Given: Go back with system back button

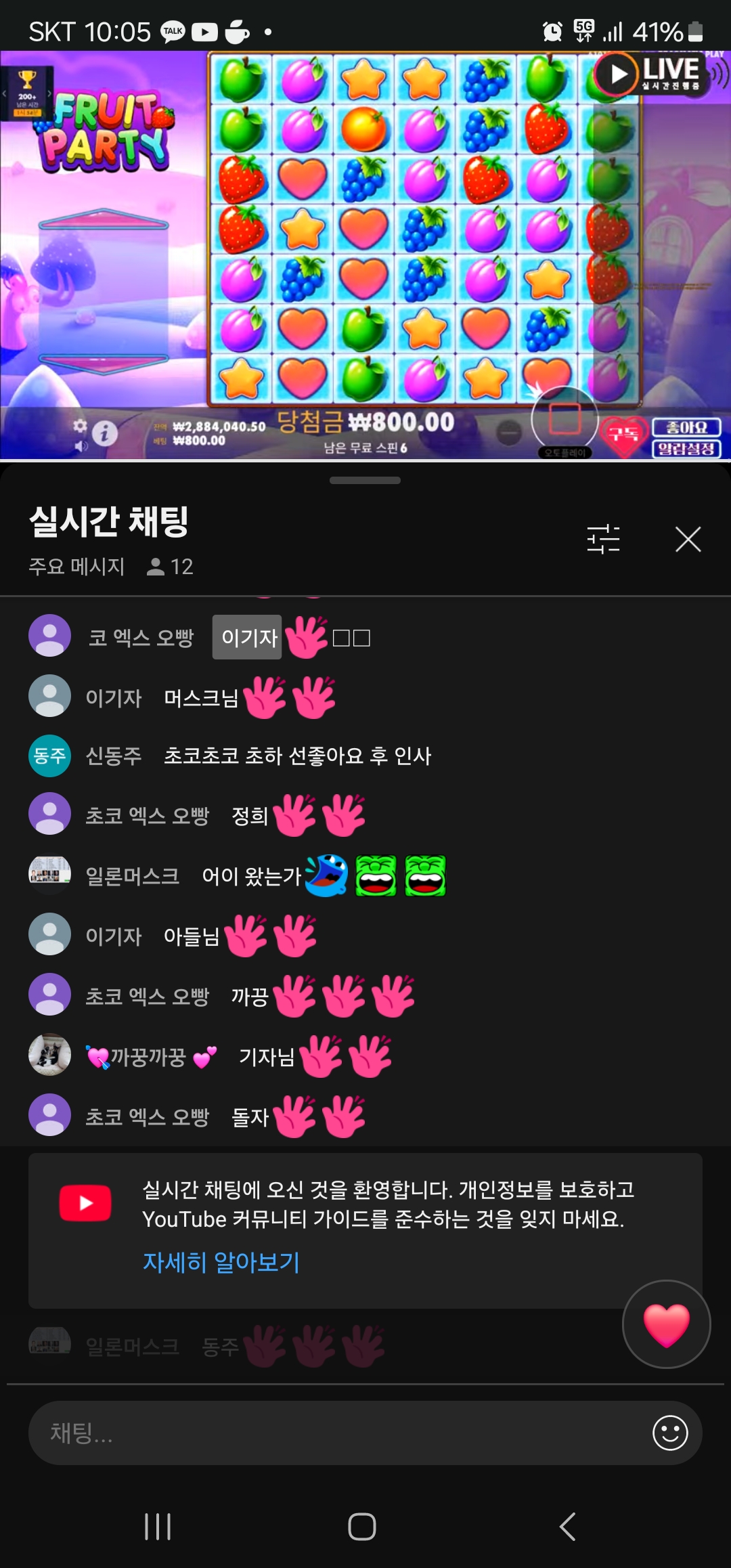Looking at the screenshot, I should point(567,1526).
